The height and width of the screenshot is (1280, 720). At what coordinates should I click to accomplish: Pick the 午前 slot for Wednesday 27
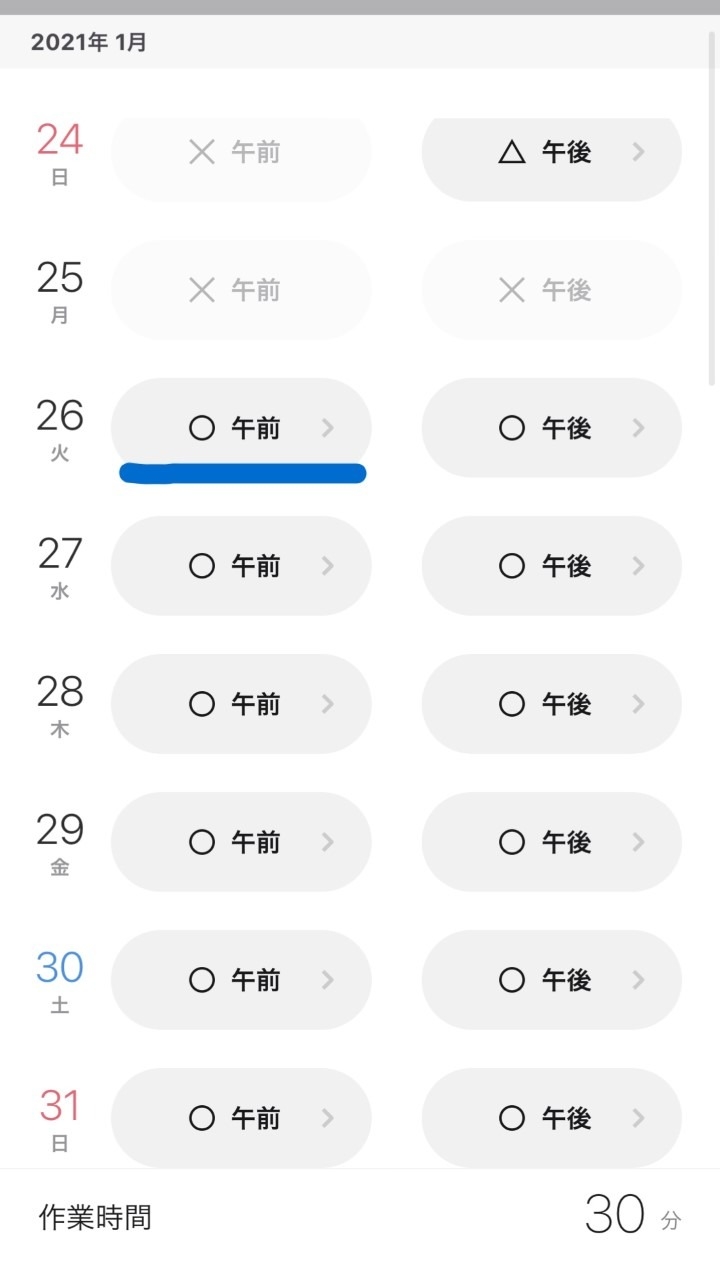click(241, 566)
